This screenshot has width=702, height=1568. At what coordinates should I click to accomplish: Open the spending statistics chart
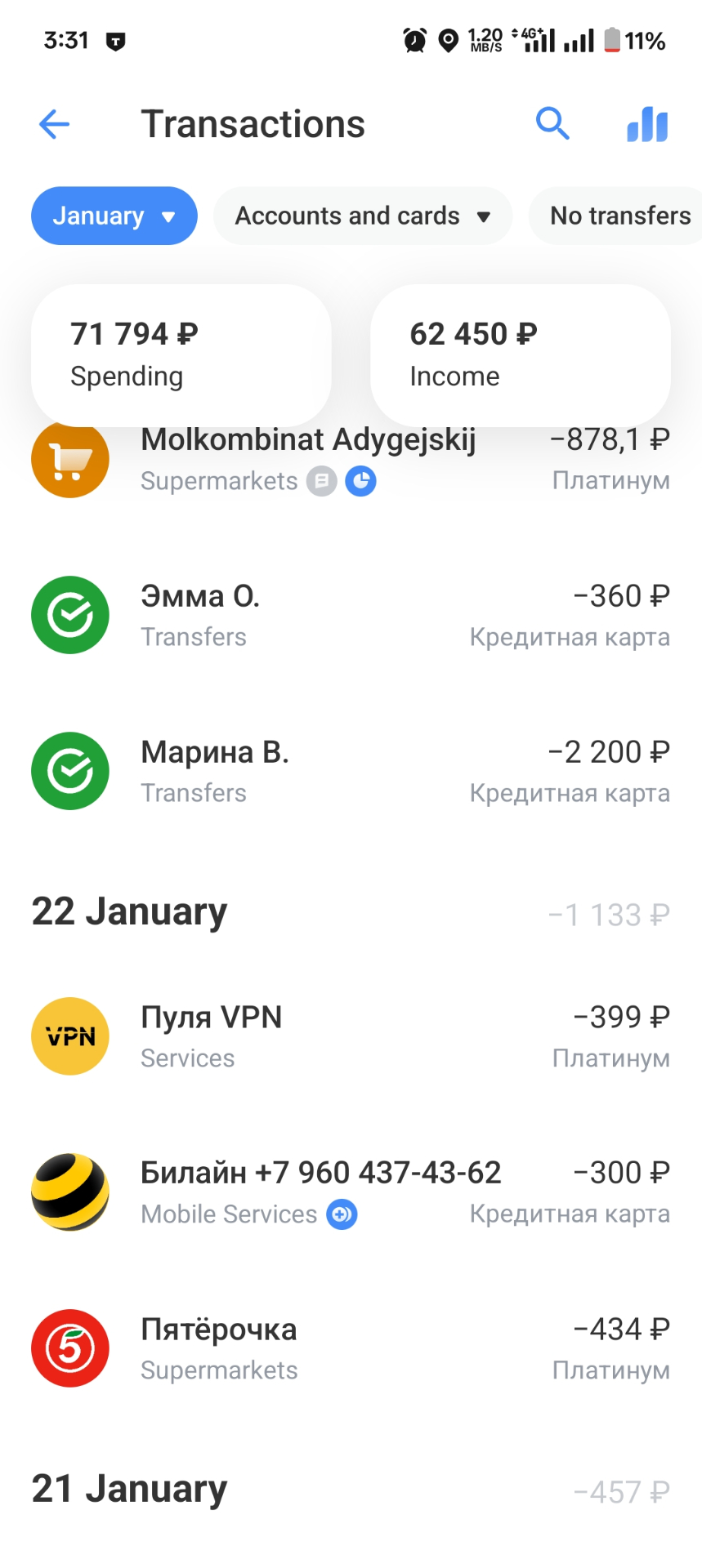pyautogui.click(x=647, y=125)
